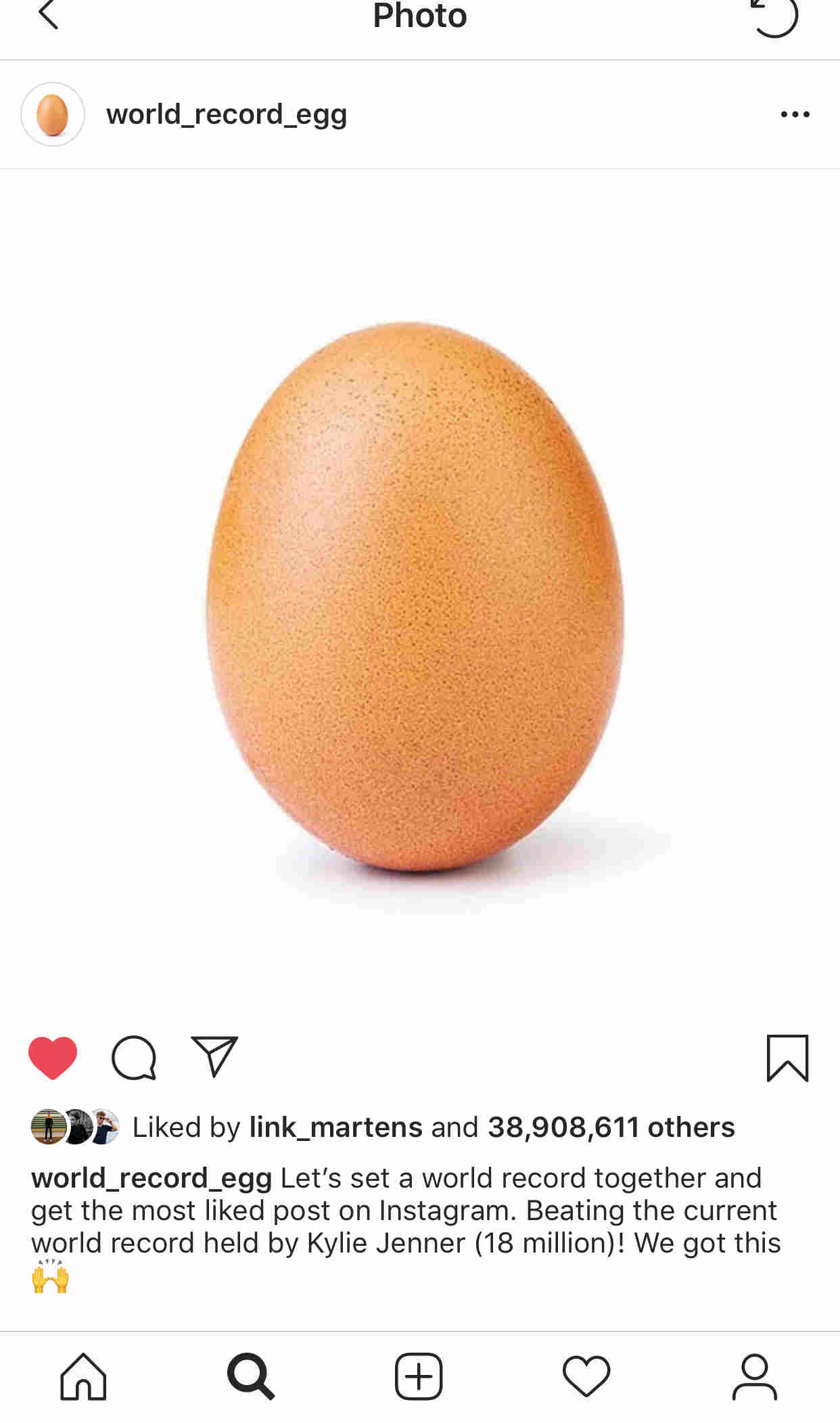Viewport: 840px width, 1423px height.
Task: Go back using the top-left arrow
Action: coord(47,15)
